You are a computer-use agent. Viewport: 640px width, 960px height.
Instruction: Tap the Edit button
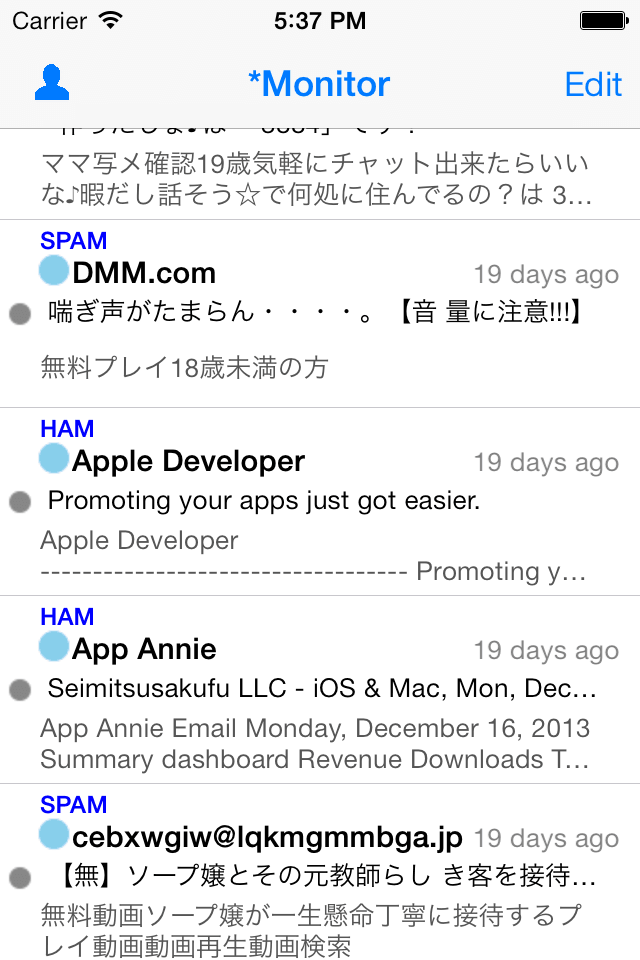593,84
